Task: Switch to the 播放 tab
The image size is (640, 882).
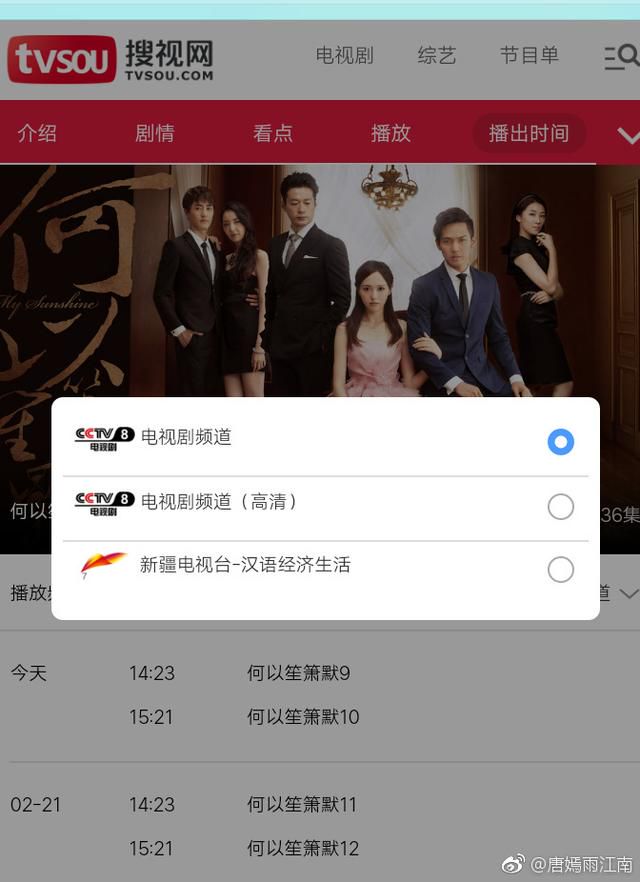Action: point(390,133)
